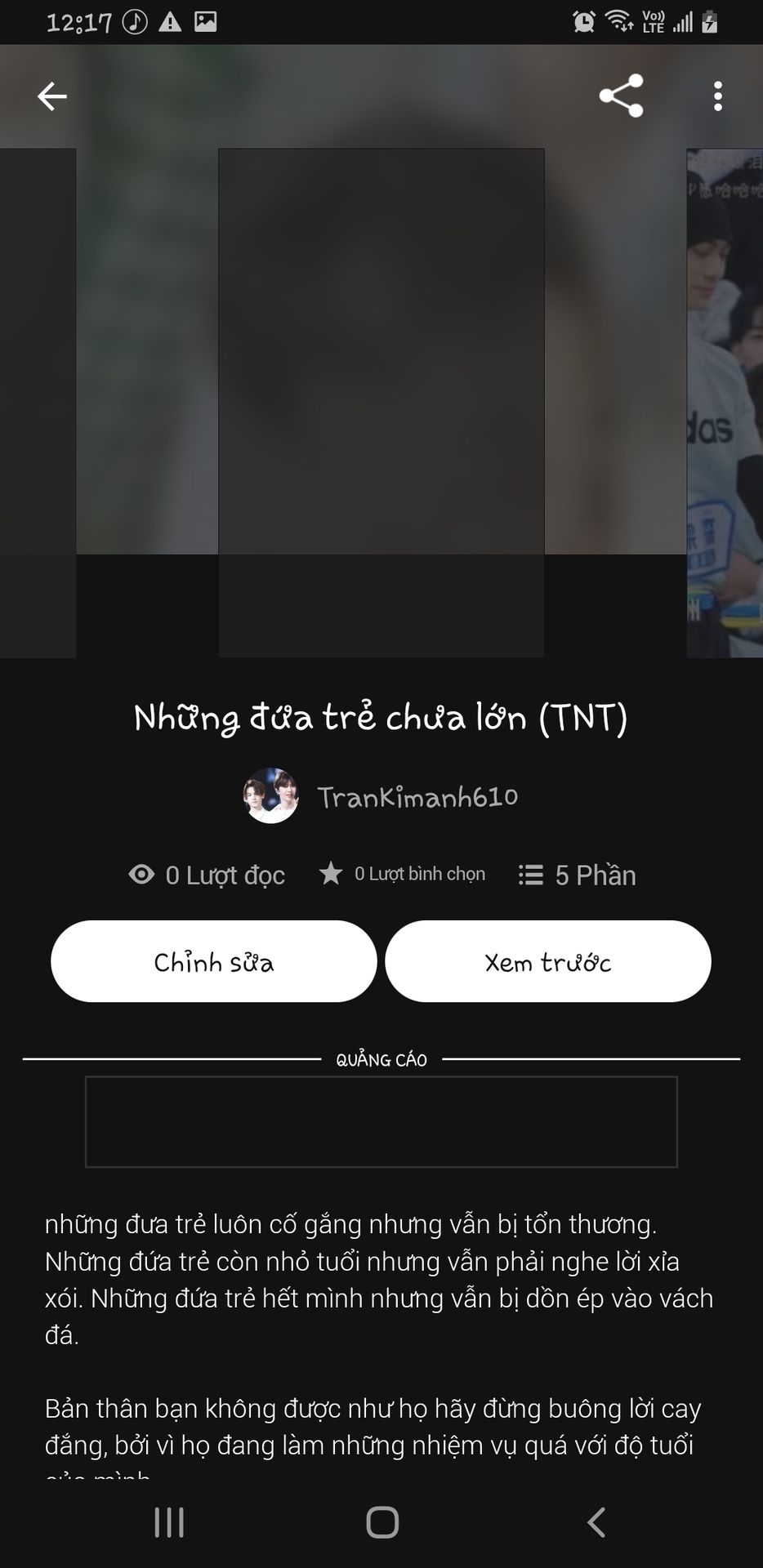Select Xem trước to preview story
This screenshot has height=1568, width=763.
(x=548, y=961)
